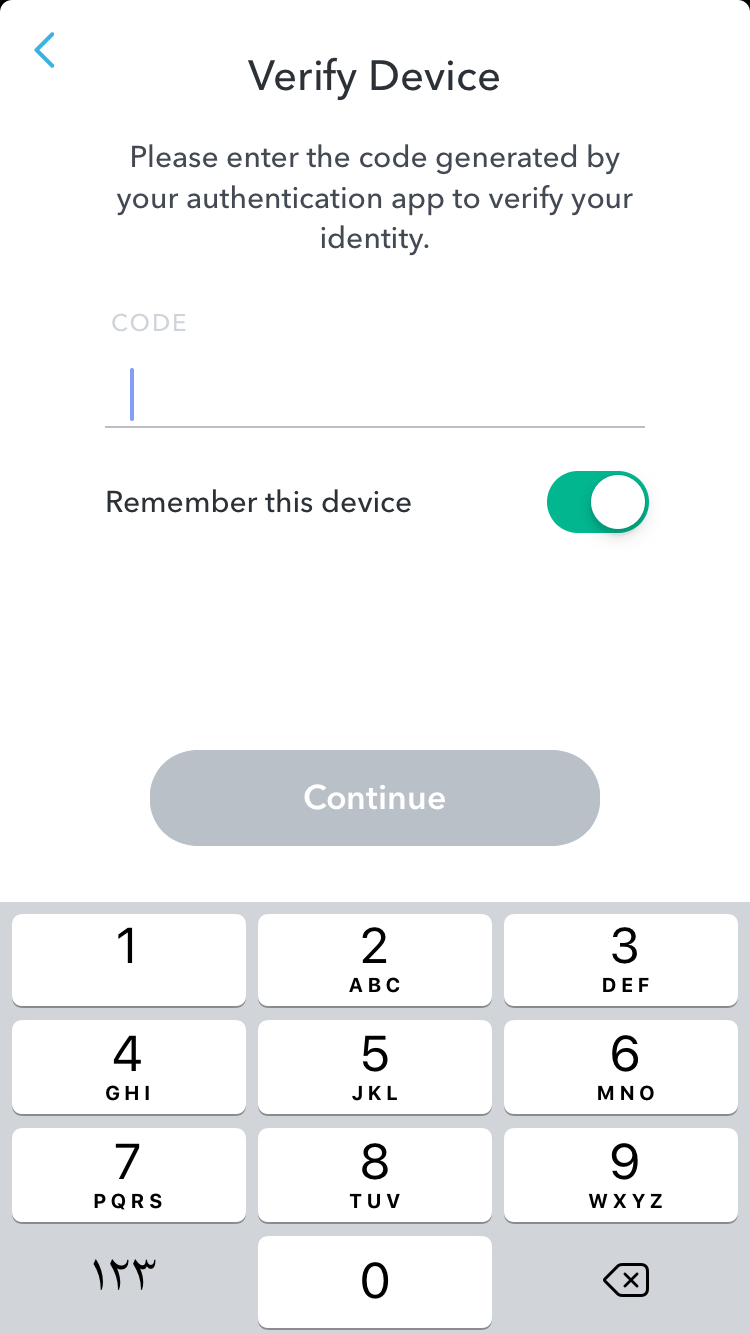The width and height of the screenshot is (750, 1334).
Task: Switch keypad using the Arabic numerals key
Action: 126,1275
